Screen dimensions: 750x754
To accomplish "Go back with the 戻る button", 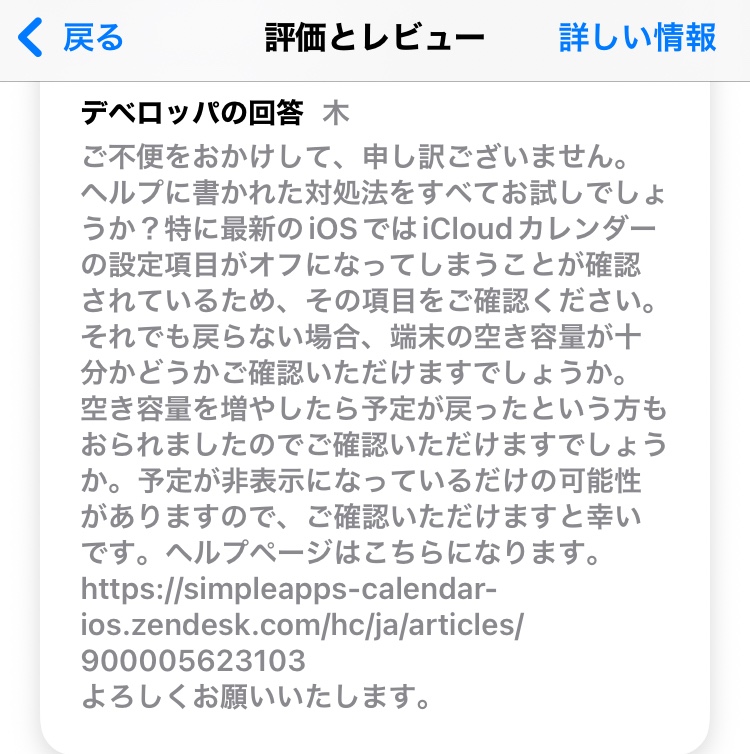I will 72,38.
